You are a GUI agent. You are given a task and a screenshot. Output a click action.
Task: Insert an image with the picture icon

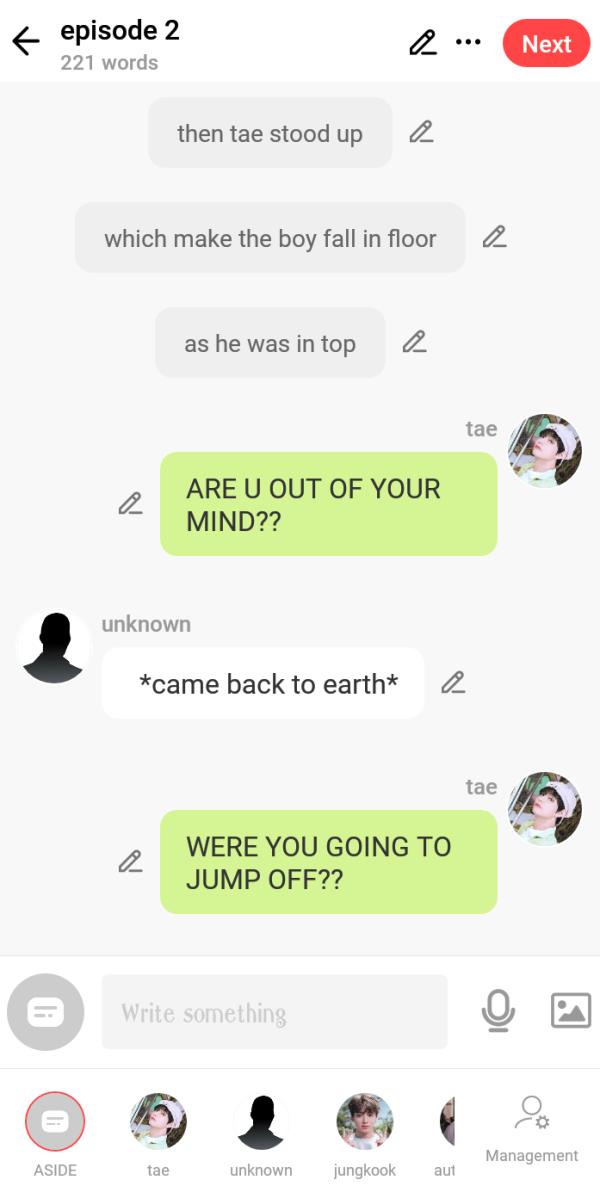tap(571, 1011)
